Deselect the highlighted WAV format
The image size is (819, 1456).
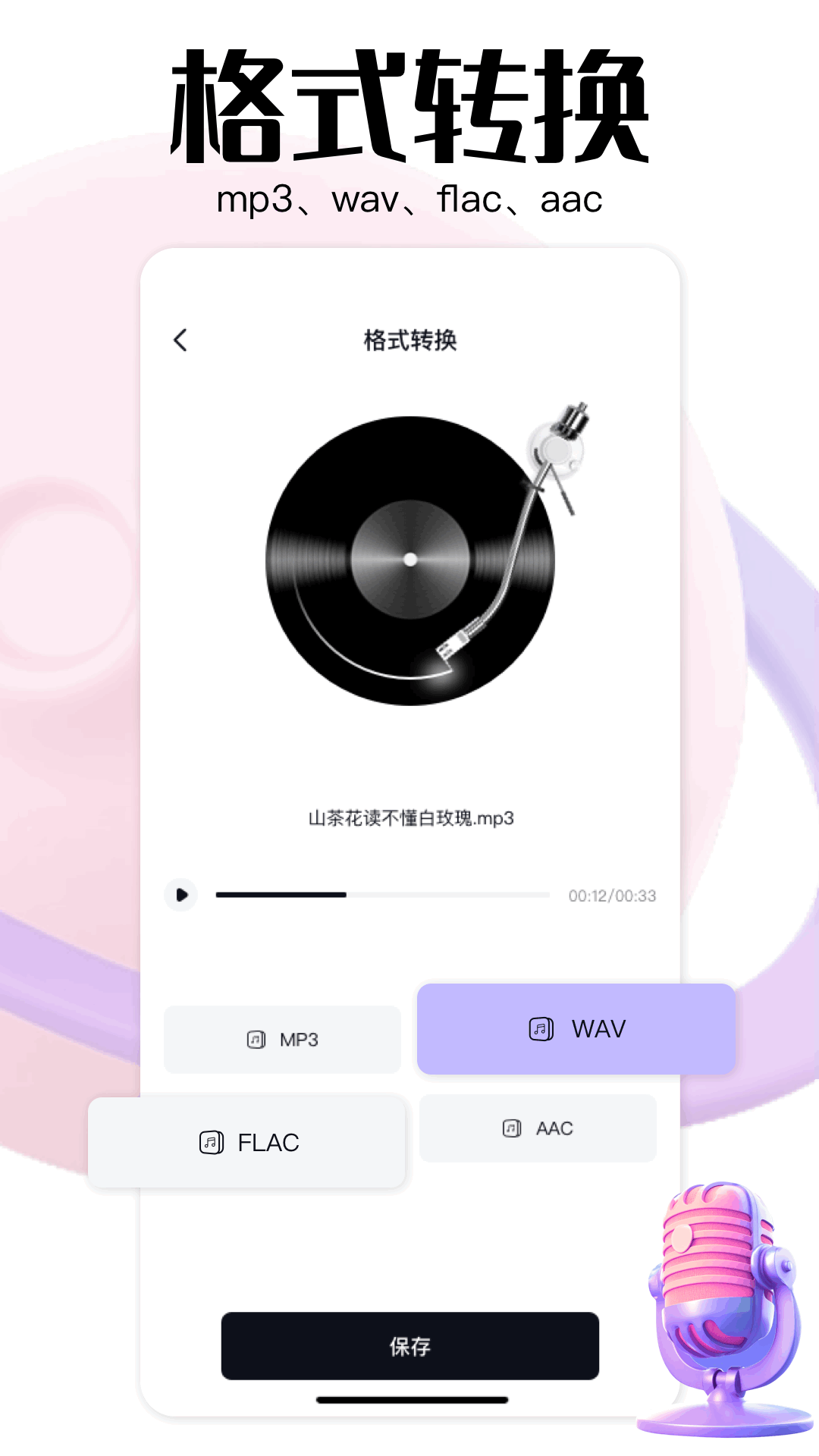click(x=575, y=1029)
